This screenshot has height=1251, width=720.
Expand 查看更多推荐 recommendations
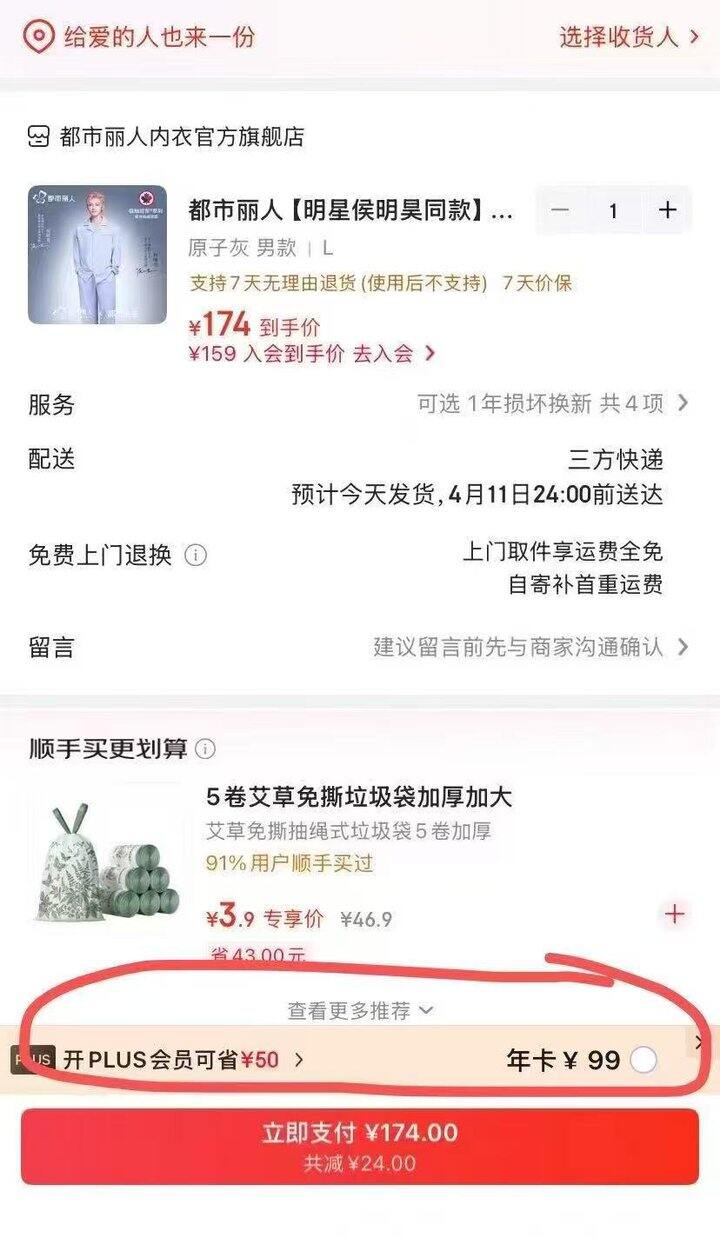pos(358,1010)
